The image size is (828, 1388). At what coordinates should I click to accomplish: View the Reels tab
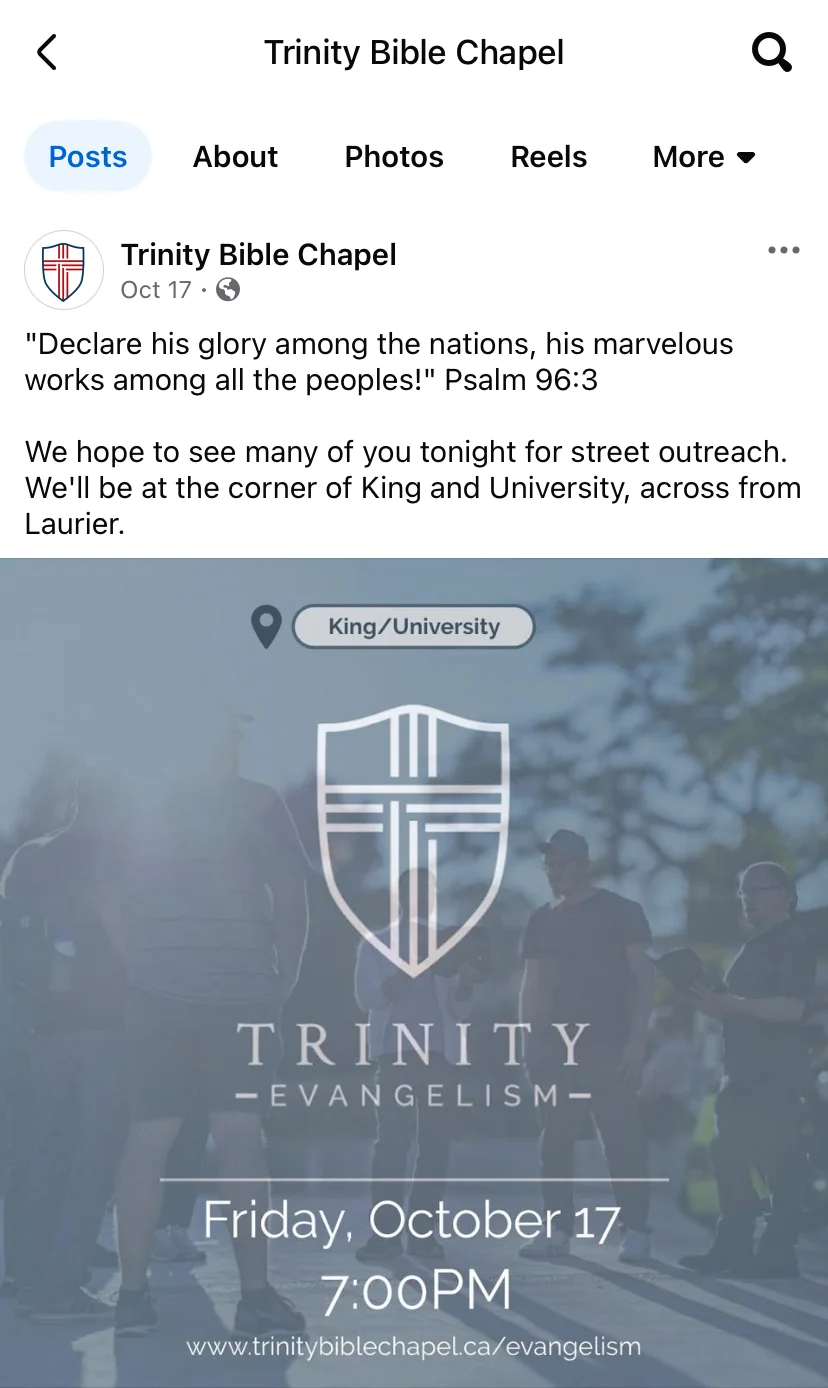(549, 157)
